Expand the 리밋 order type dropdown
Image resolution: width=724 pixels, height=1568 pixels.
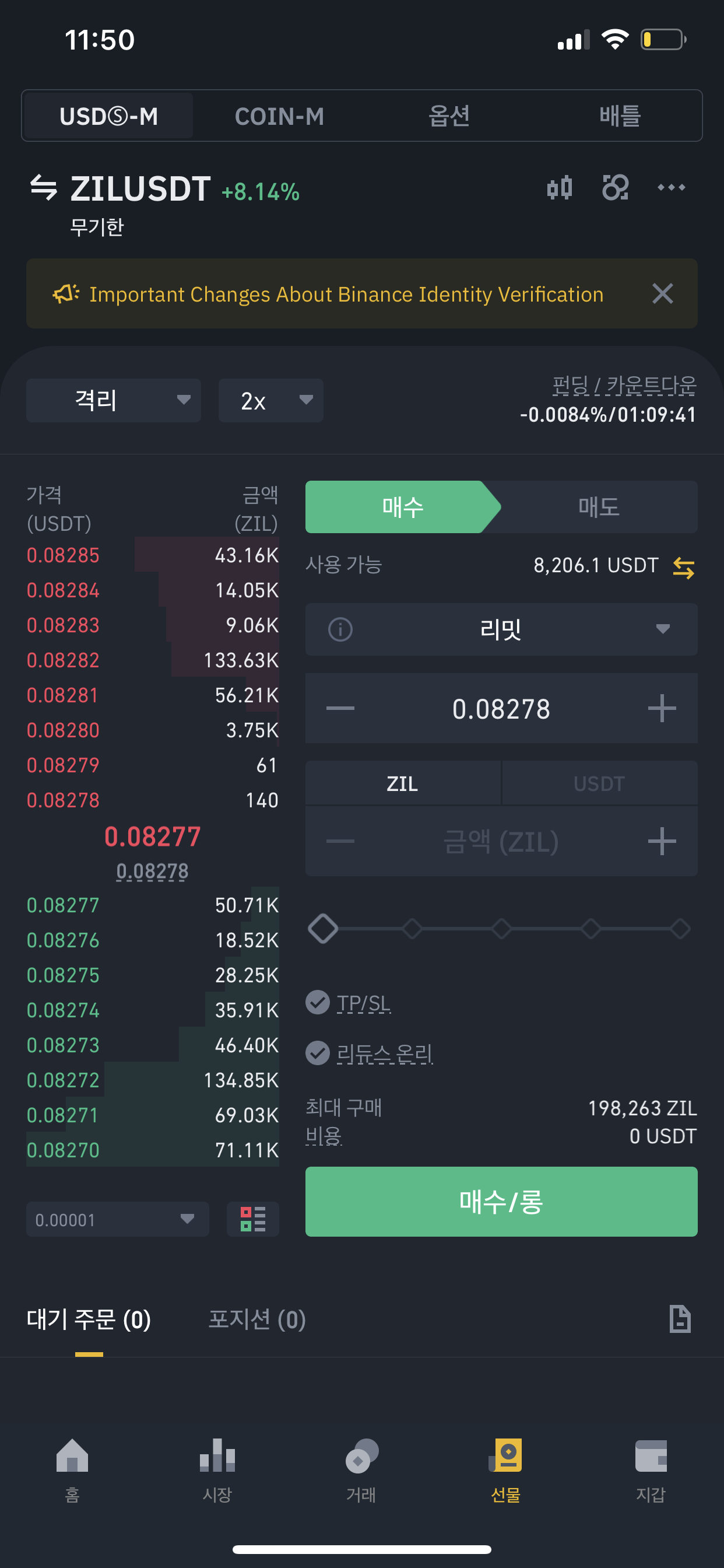501,629
